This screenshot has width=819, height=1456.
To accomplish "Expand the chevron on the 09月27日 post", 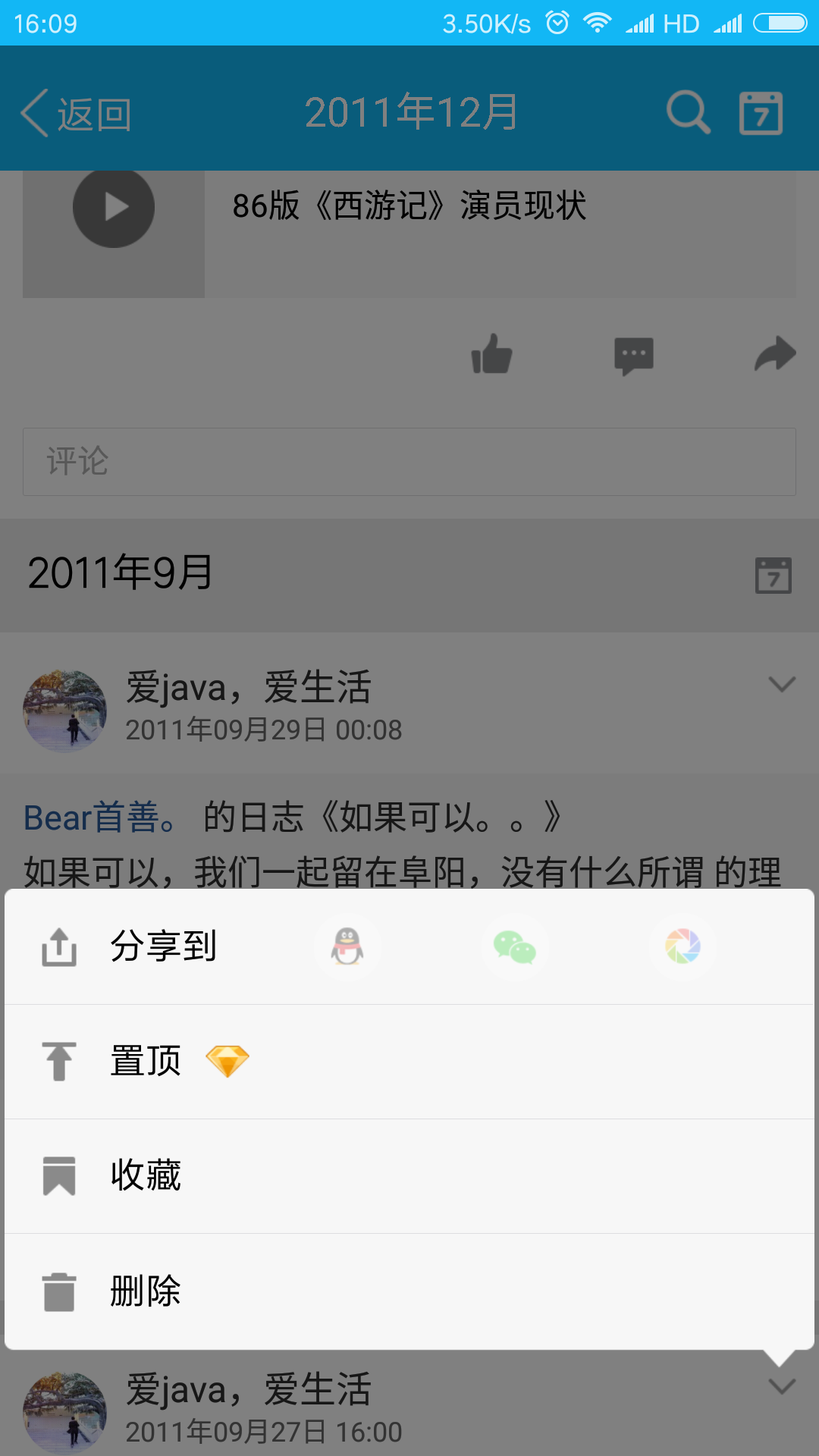I will tap(781, 1387).
